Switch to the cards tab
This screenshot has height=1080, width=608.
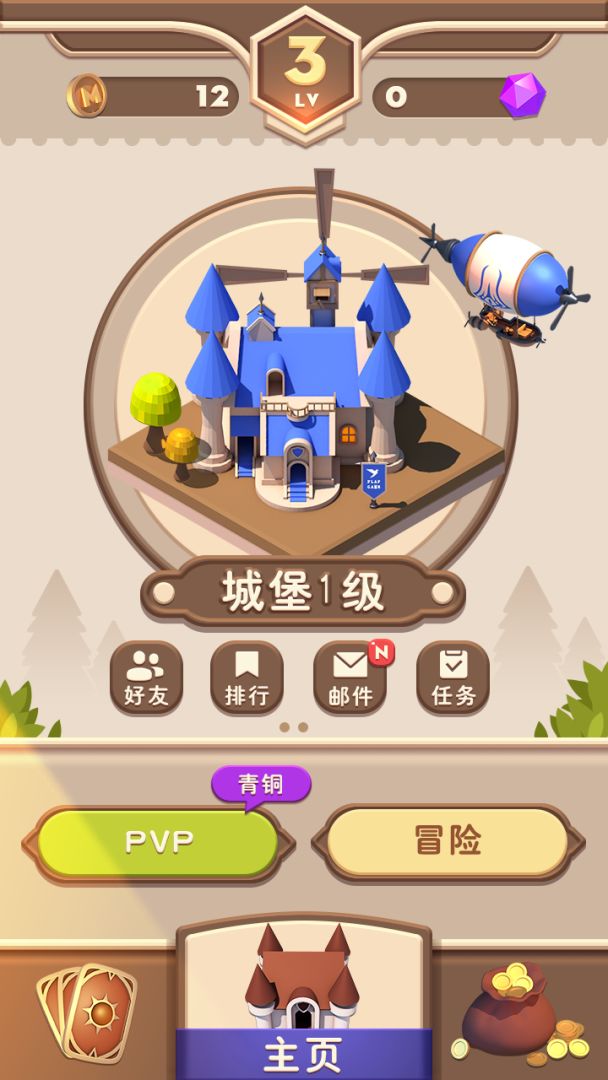[86, 1012]
